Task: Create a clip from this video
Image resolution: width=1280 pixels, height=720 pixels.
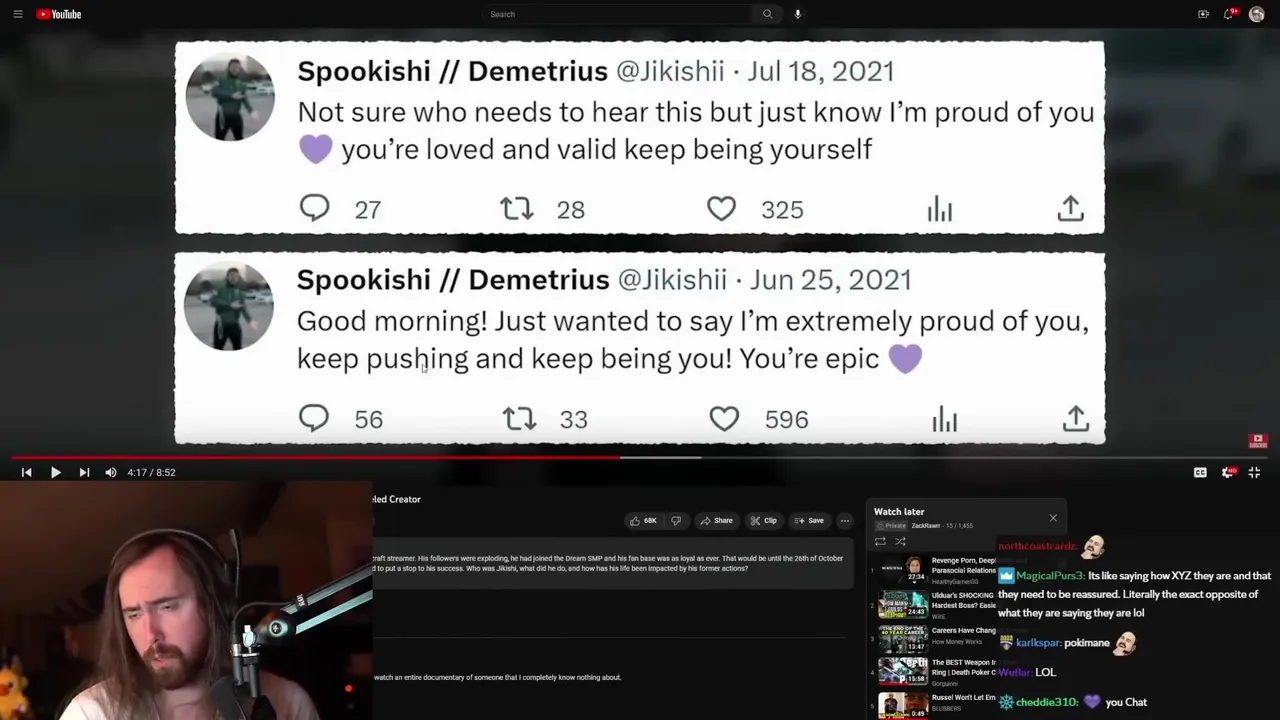Action: coord(763,520)
